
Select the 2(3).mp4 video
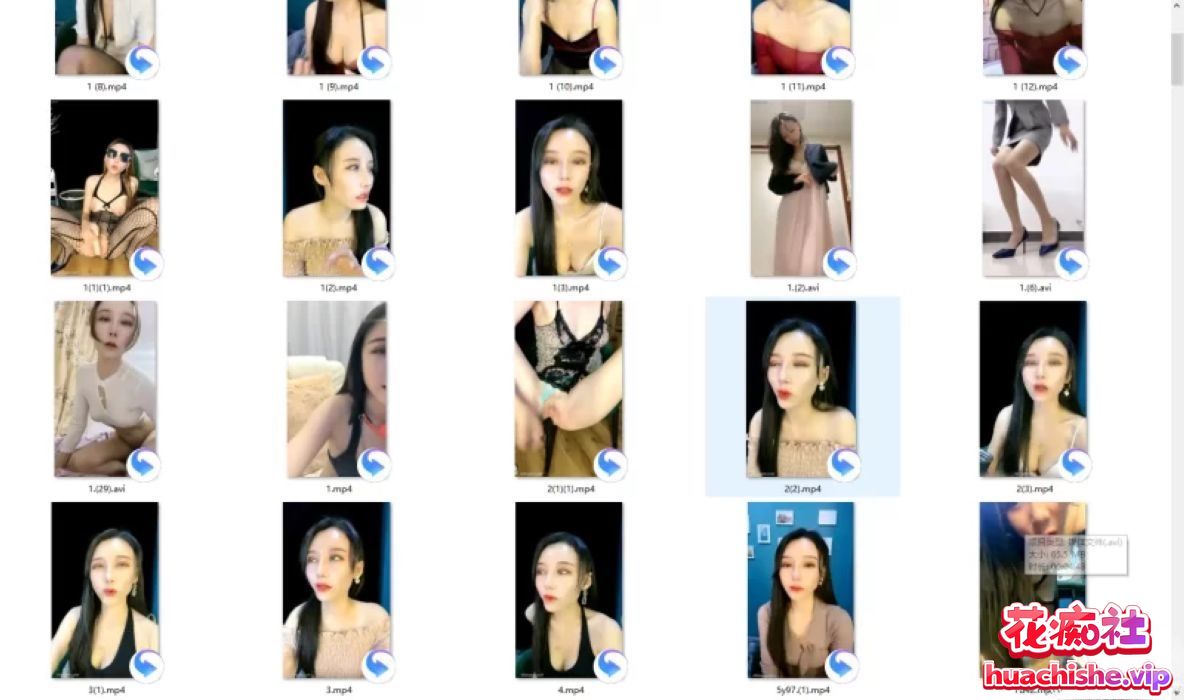[1033, 389]
